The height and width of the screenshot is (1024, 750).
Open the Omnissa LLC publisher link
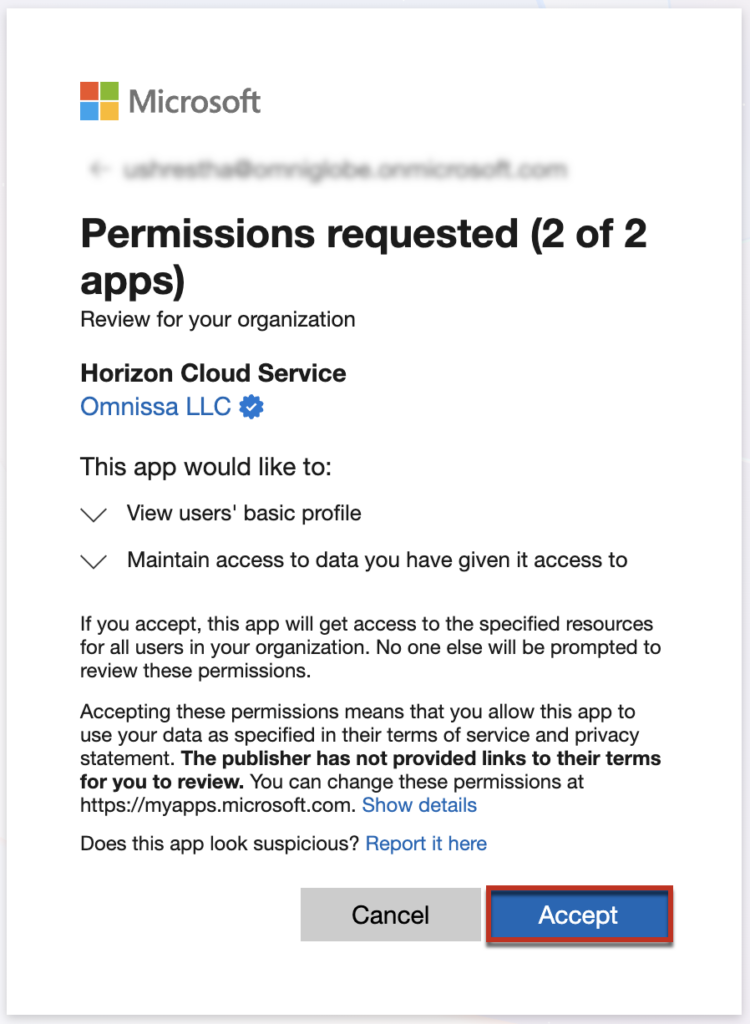pyautogui.click(x=155, y=407)
